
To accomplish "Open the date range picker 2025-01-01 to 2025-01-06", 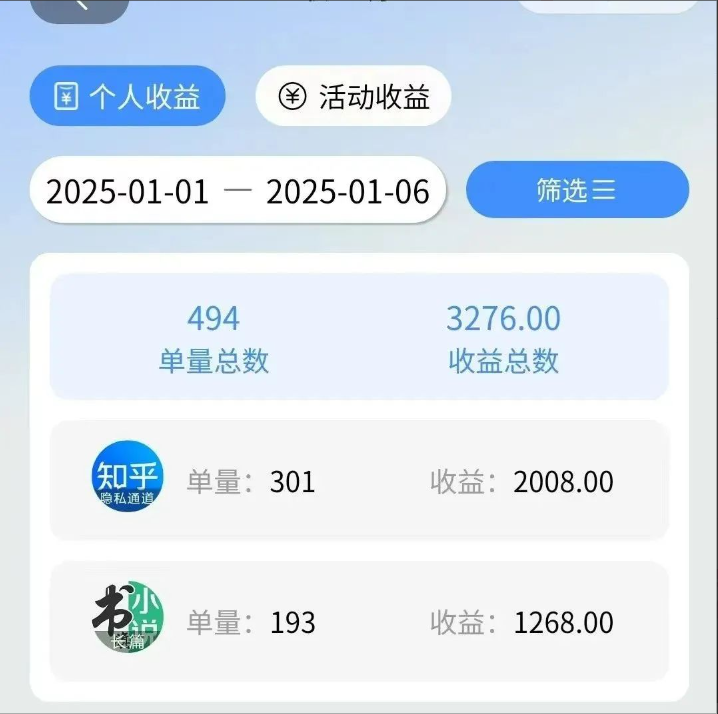I will tap(237, 191).
